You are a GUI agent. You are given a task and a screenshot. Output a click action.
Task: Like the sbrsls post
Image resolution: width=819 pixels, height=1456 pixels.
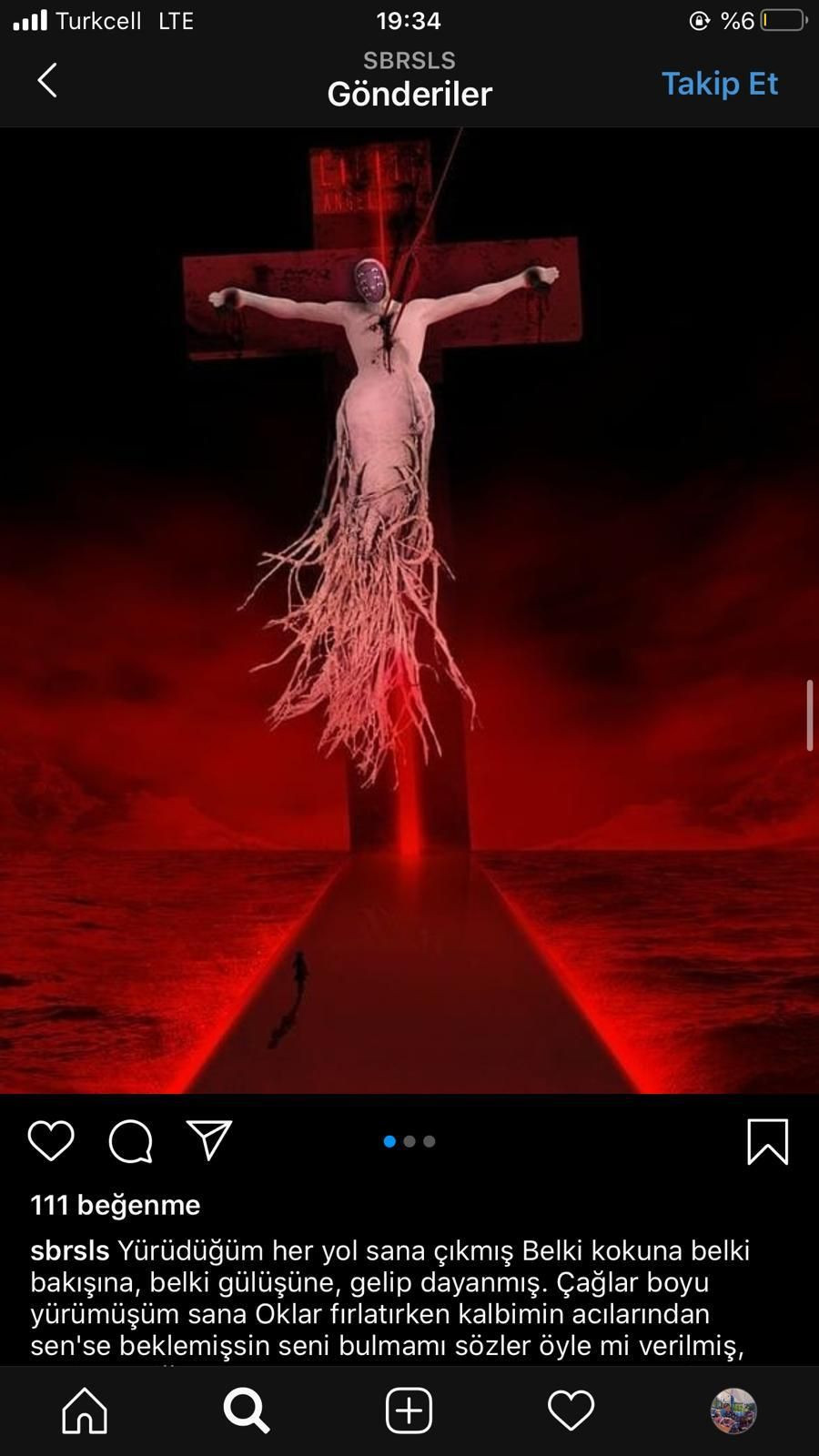[x=51, y=1141]
